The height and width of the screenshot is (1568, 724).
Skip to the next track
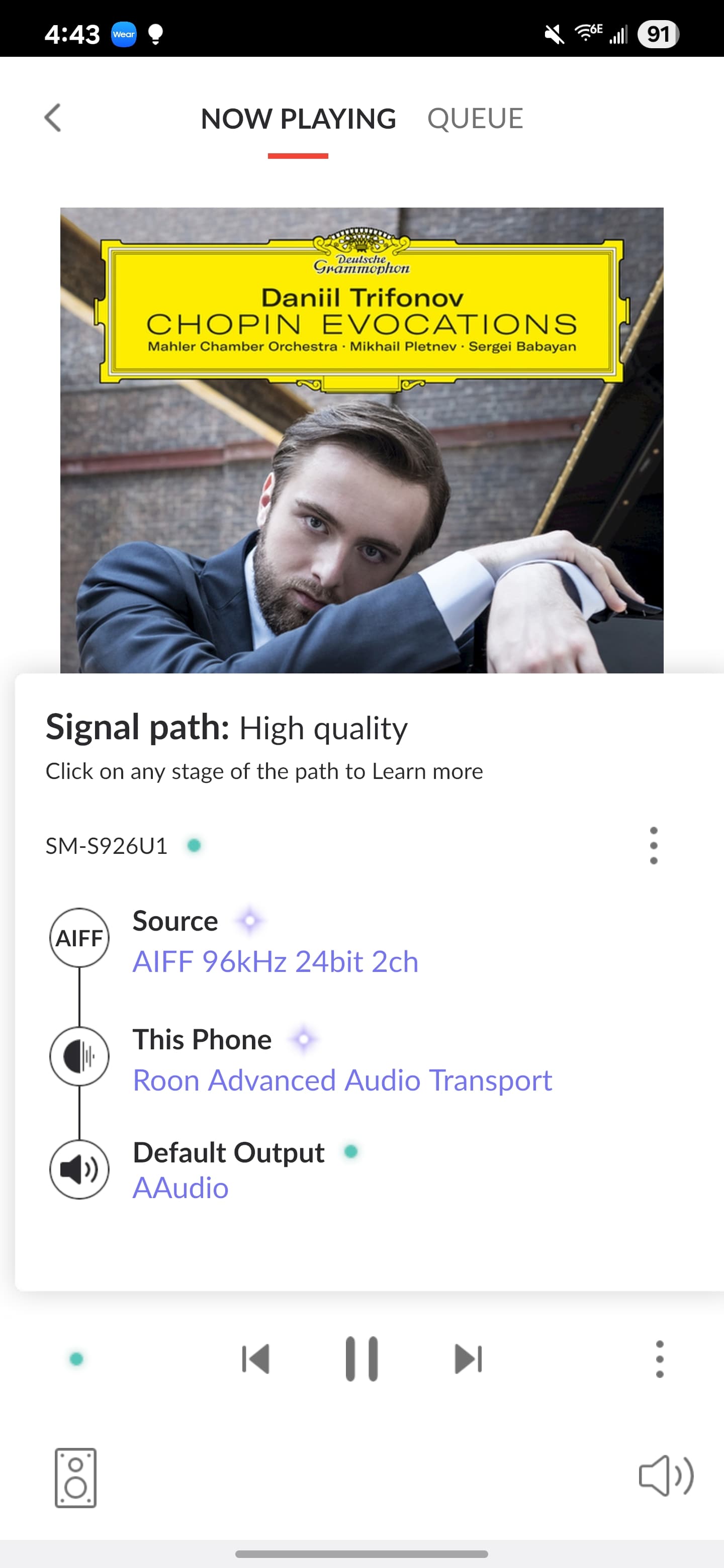pos(468,1358)
